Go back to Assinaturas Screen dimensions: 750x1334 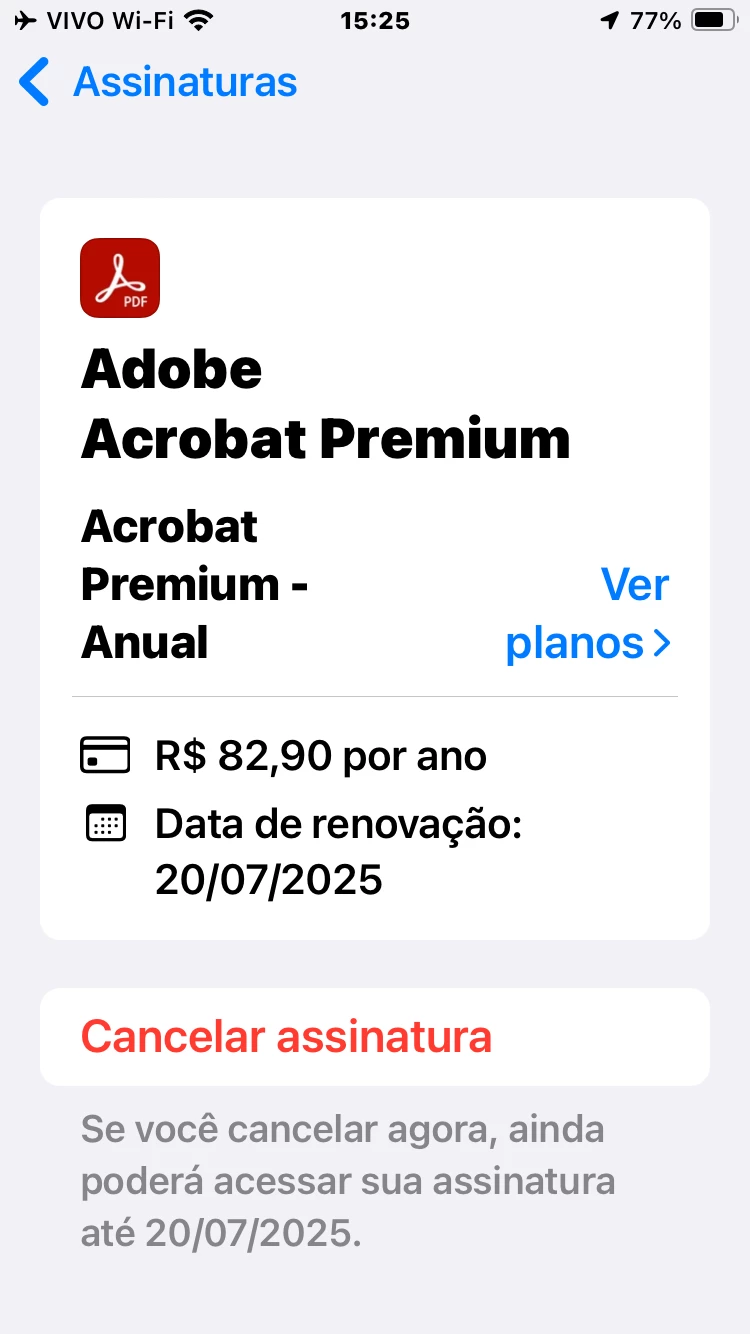158,82
